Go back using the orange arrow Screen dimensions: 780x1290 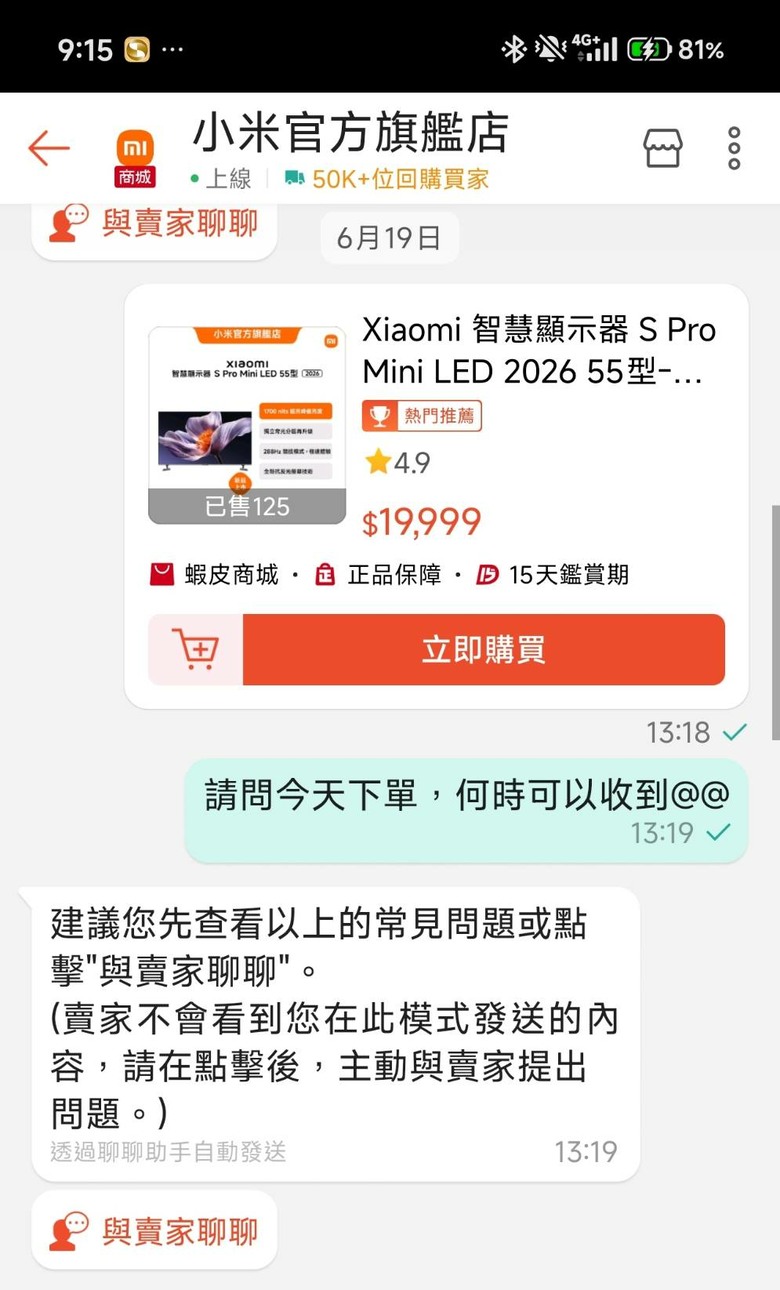tap(49, 148)
